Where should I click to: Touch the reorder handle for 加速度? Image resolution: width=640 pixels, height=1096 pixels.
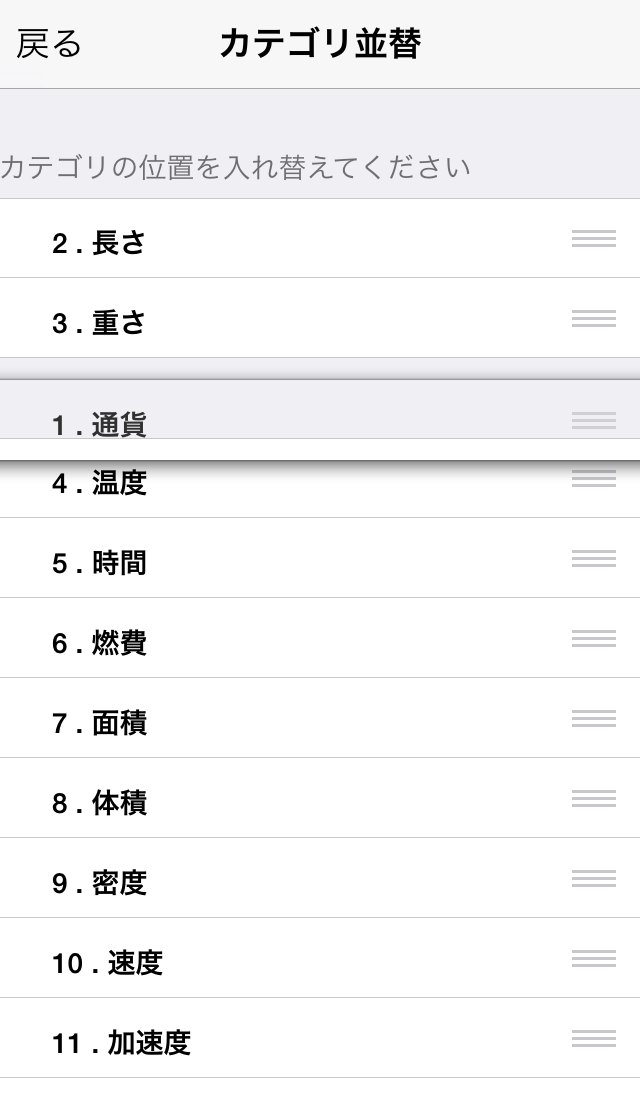[593, 1038]
